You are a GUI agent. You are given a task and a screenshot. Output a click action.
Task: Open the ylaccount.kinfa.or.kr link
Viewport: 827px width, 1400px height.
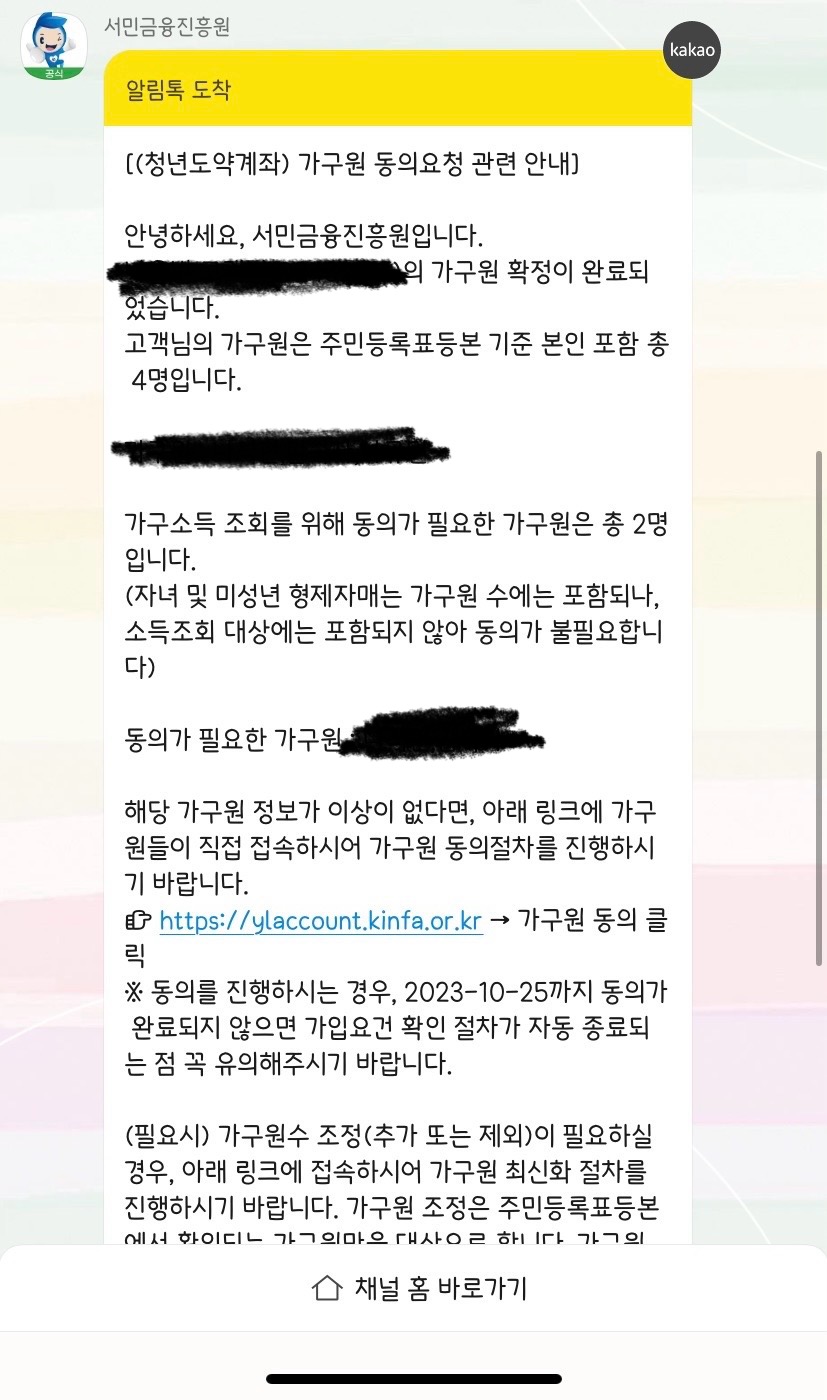tap(321, 921)
